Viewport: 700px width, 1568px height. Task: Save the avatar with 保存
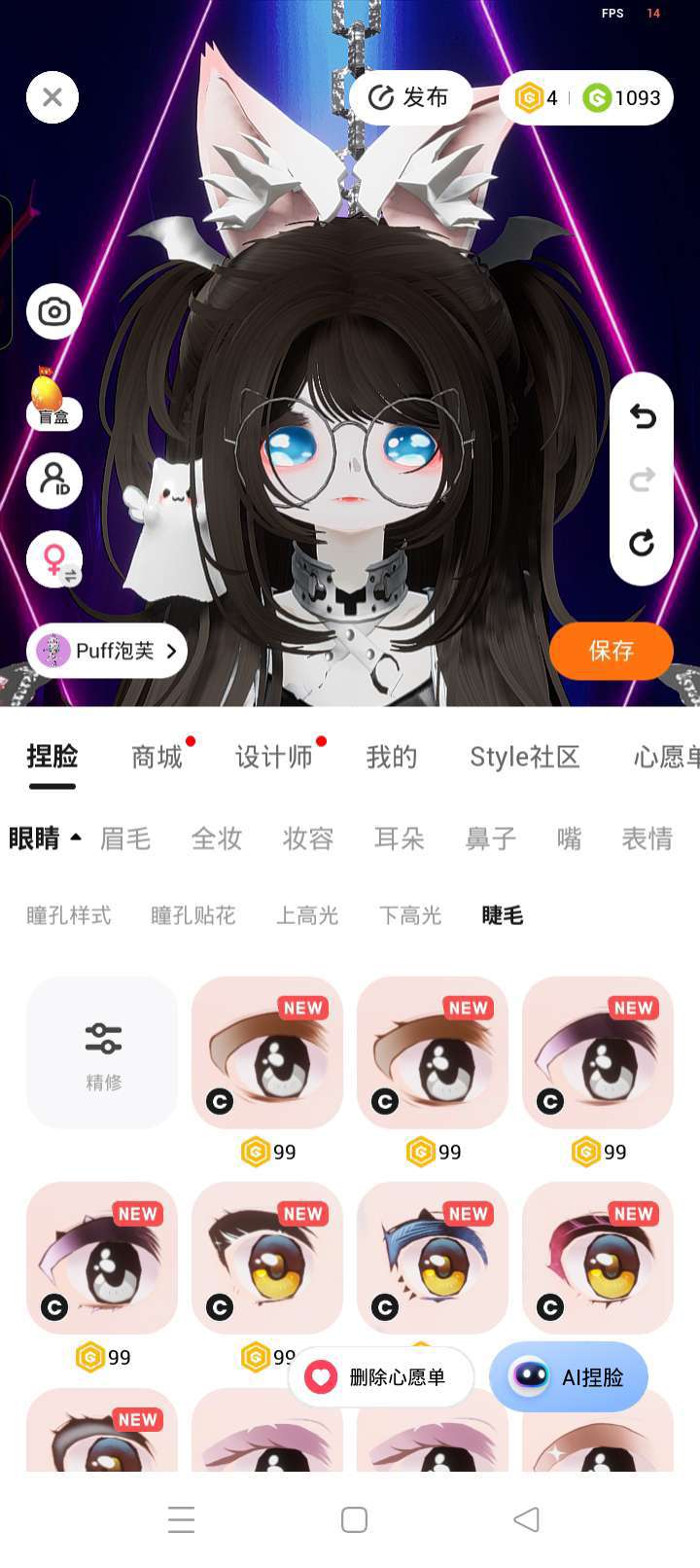coord(611,651)
